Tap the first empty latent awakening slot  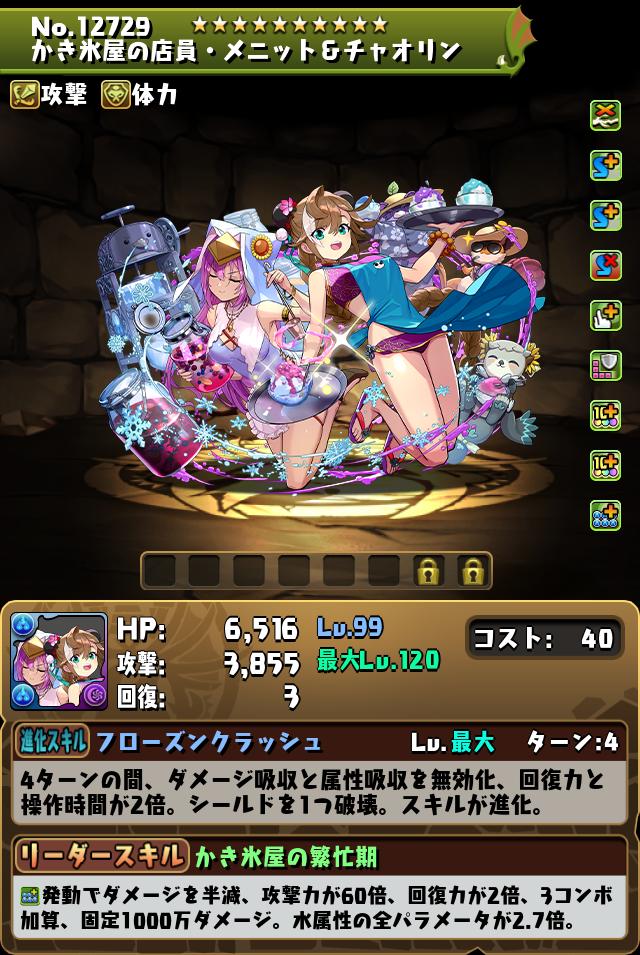(159, 571)
